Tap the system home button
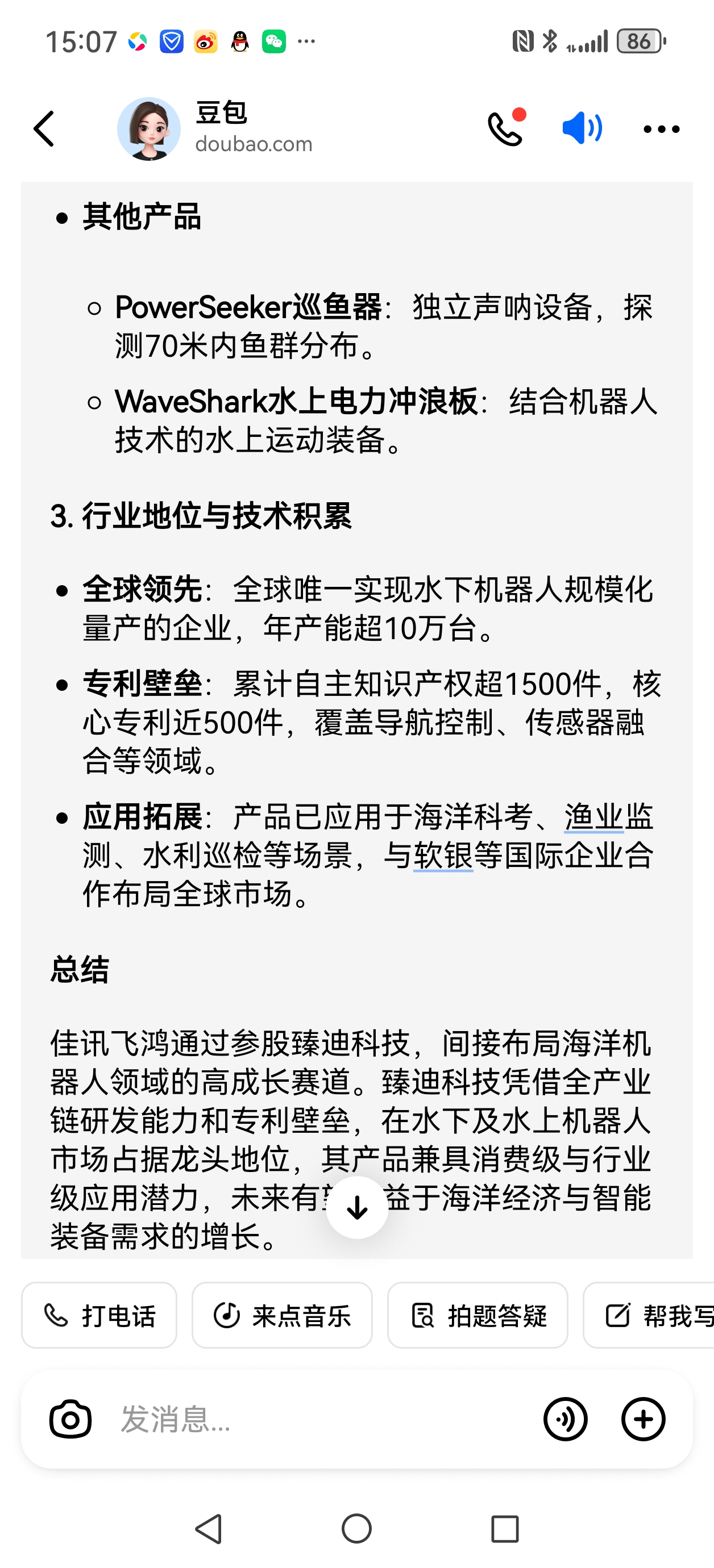The height and width of the screenshot is (1568, 714). 357,1528
